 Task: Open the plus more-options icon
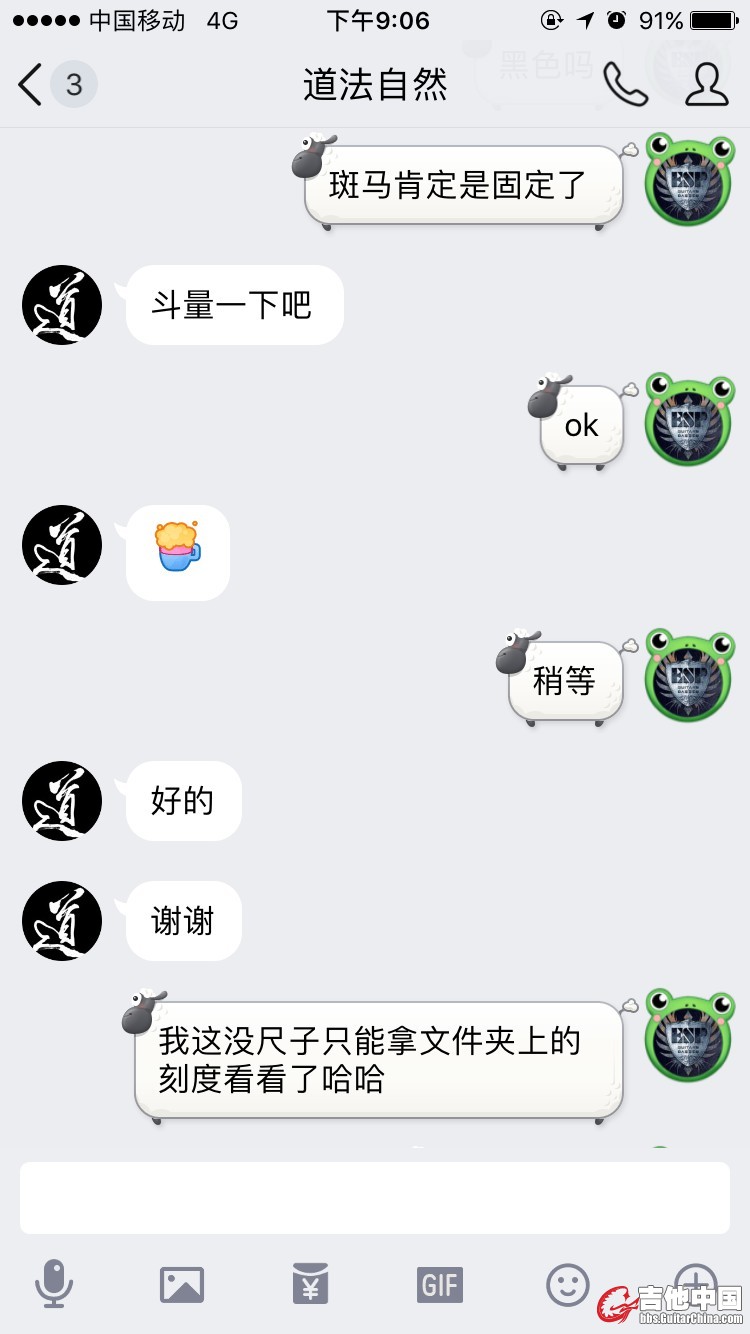click(695, 1278)
